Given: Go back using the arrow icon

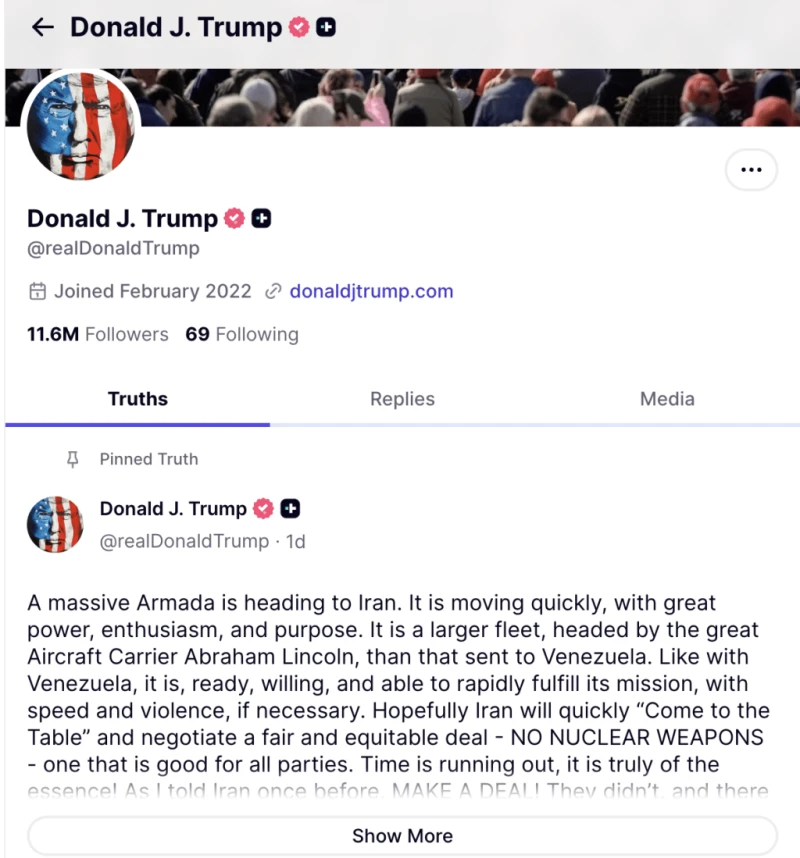Looking at the screenshot, I should (x=42, y=28).
